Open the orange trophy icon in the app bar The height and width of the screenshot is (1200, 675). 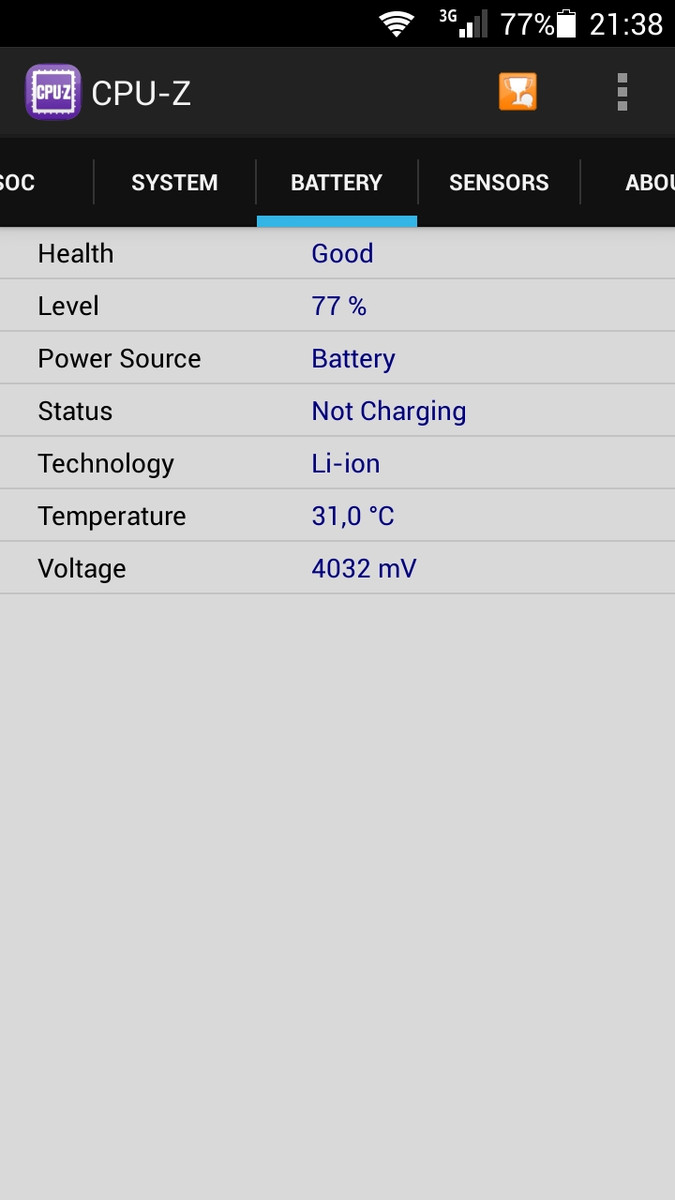click(x=518, y=92)
